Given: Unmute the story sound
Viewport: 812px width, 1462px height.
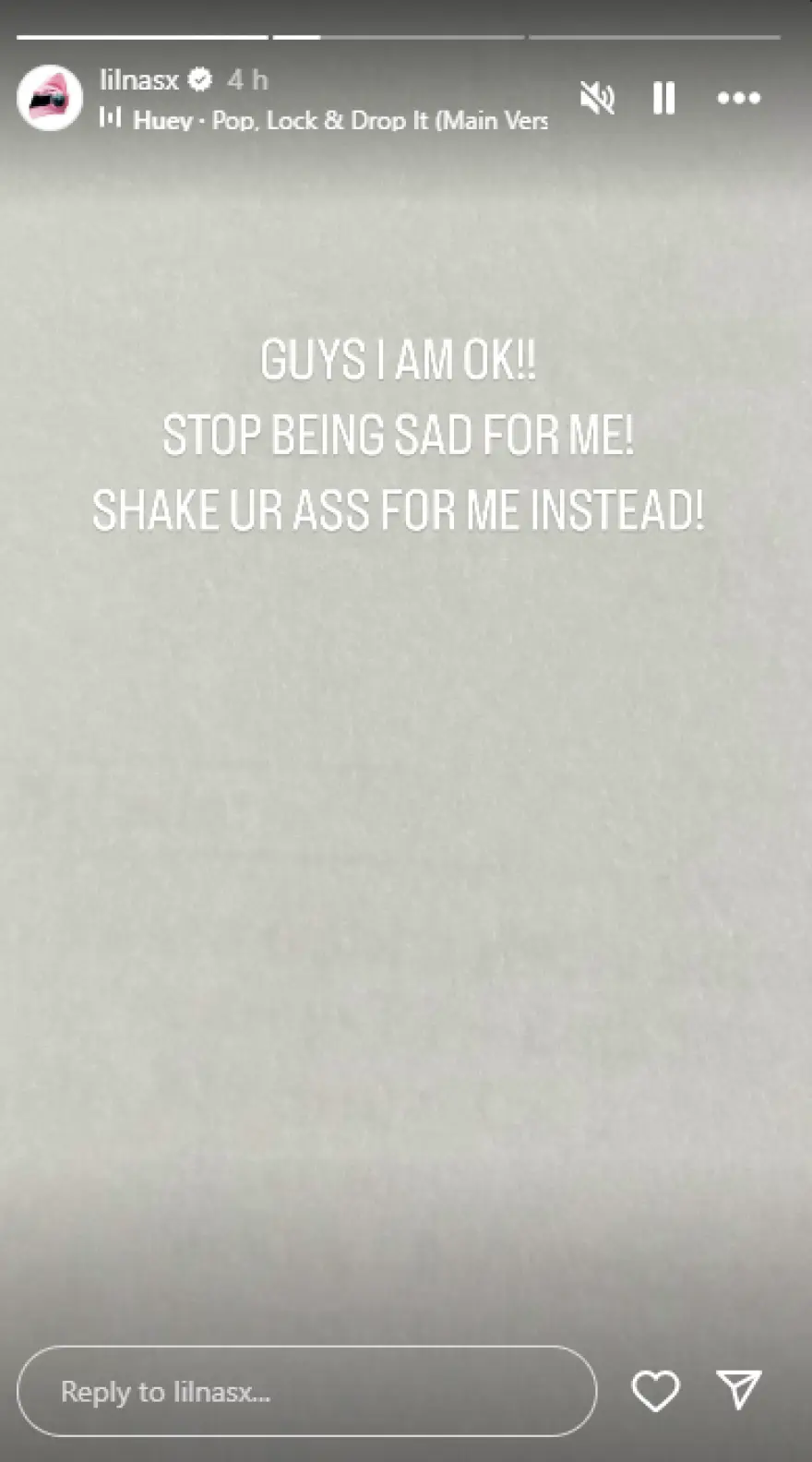Looking at the screenshot, I should [597, 98].
